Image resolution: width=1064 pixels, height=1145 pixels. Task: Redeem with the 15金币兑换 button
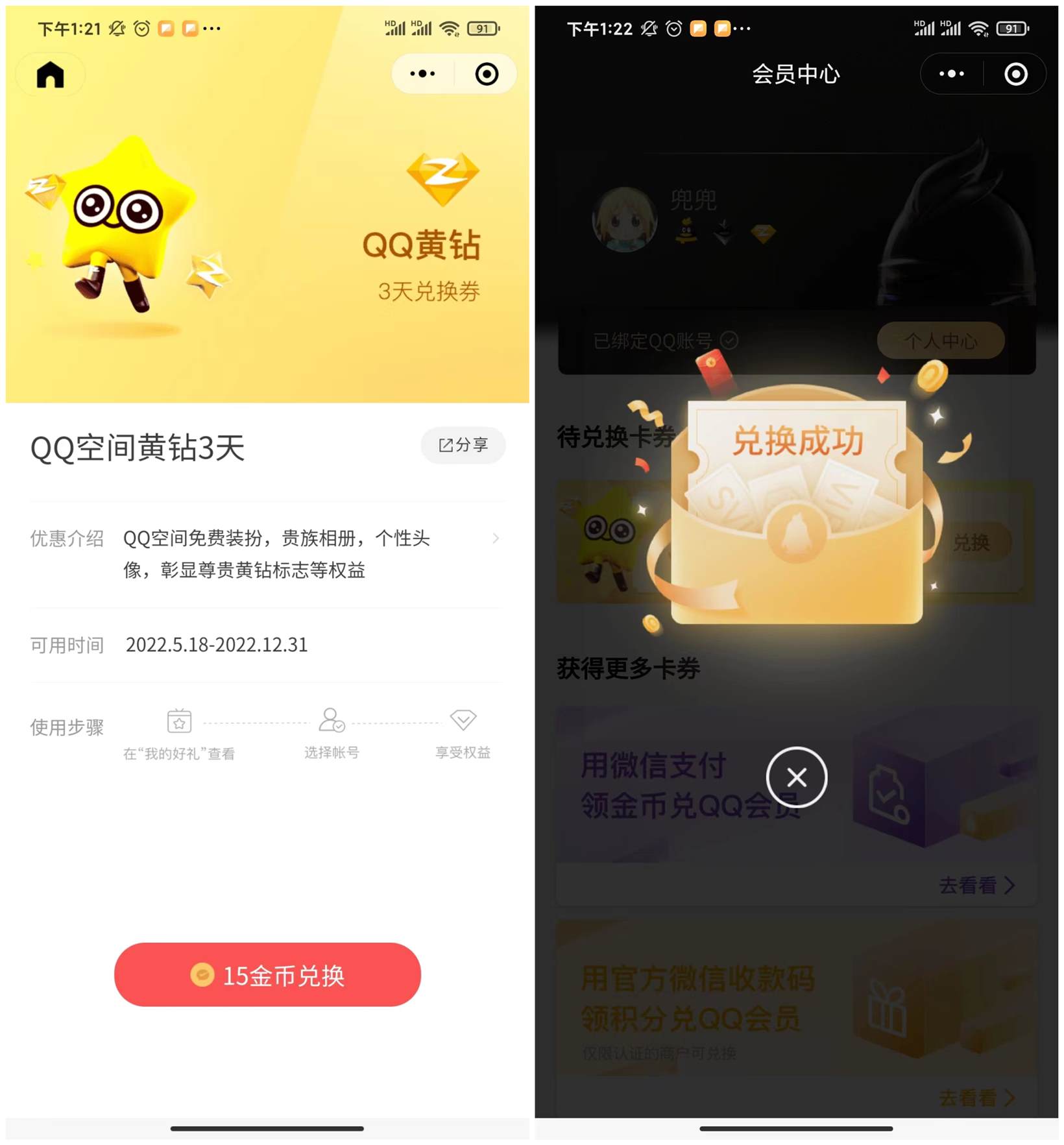267,974
